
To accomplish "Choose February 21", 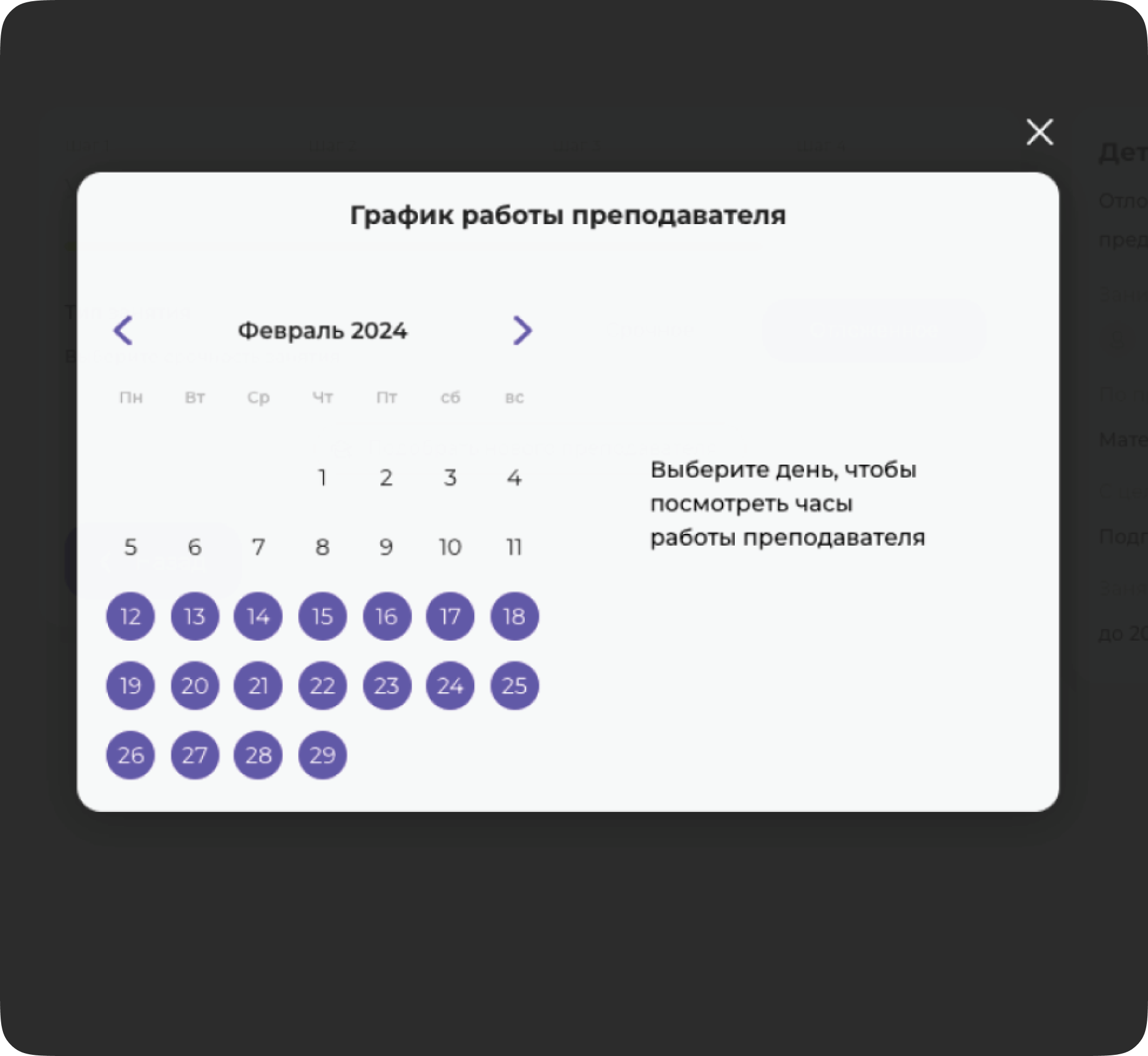I will tap(258, 686).
